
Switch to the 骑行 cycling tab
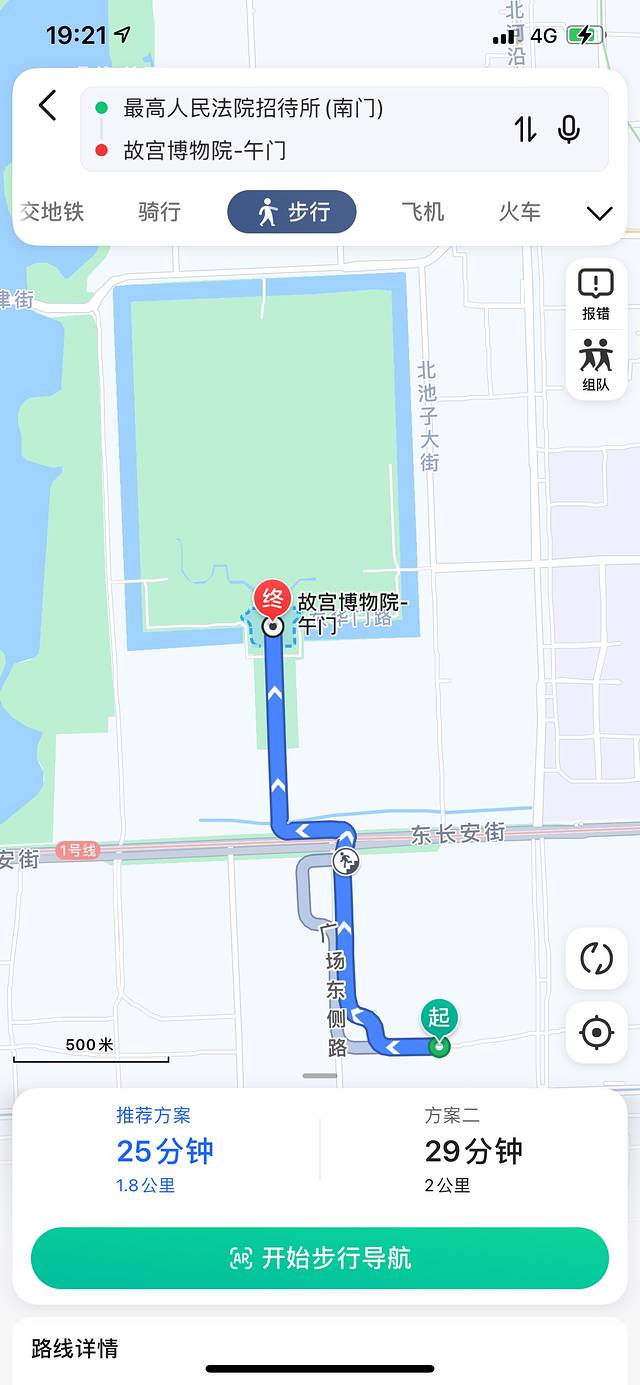159,212
